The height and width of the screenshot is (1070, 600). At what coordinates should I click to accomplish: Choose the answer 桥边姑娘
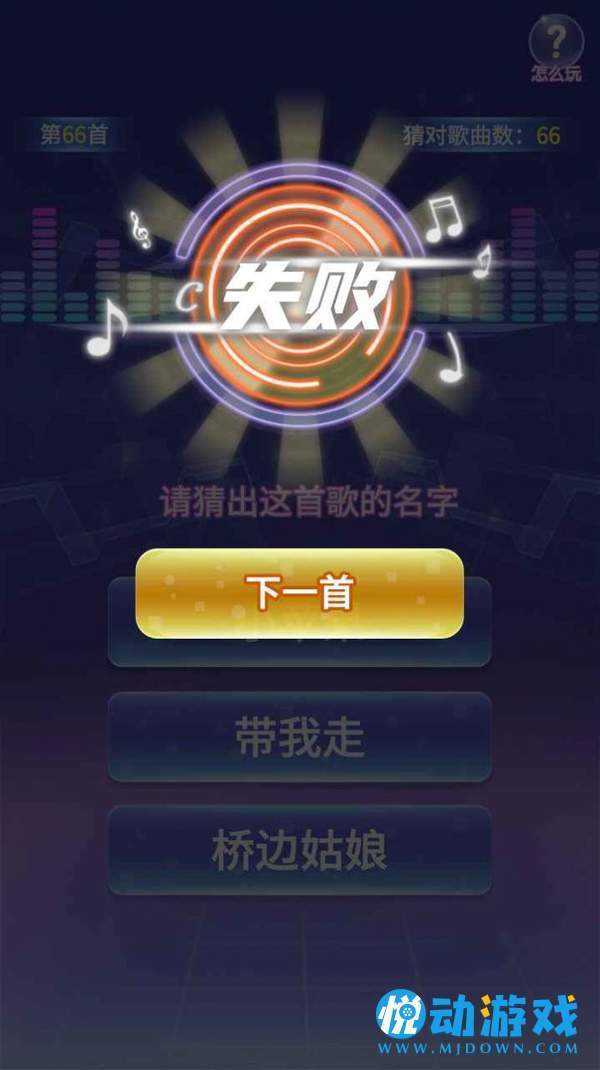pos(299,850)
